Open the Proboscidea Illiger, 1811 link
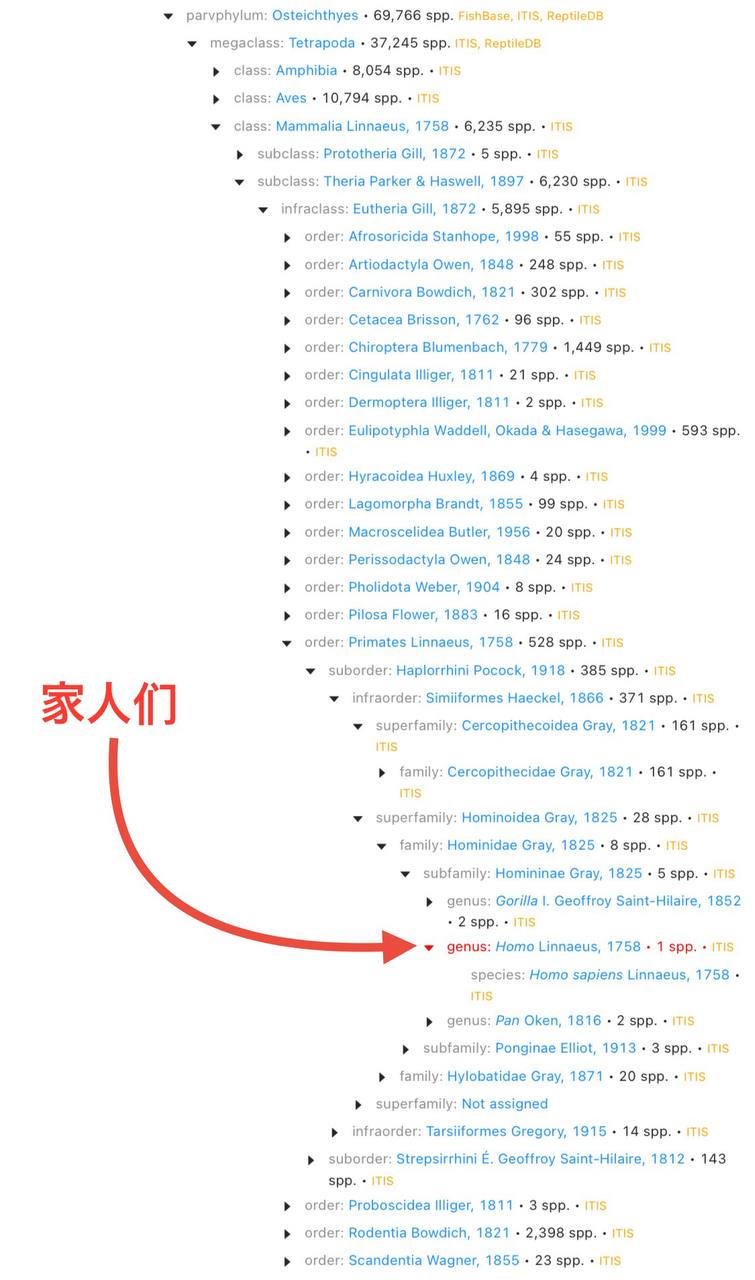755x1280 pixels. pos(430,1205)
